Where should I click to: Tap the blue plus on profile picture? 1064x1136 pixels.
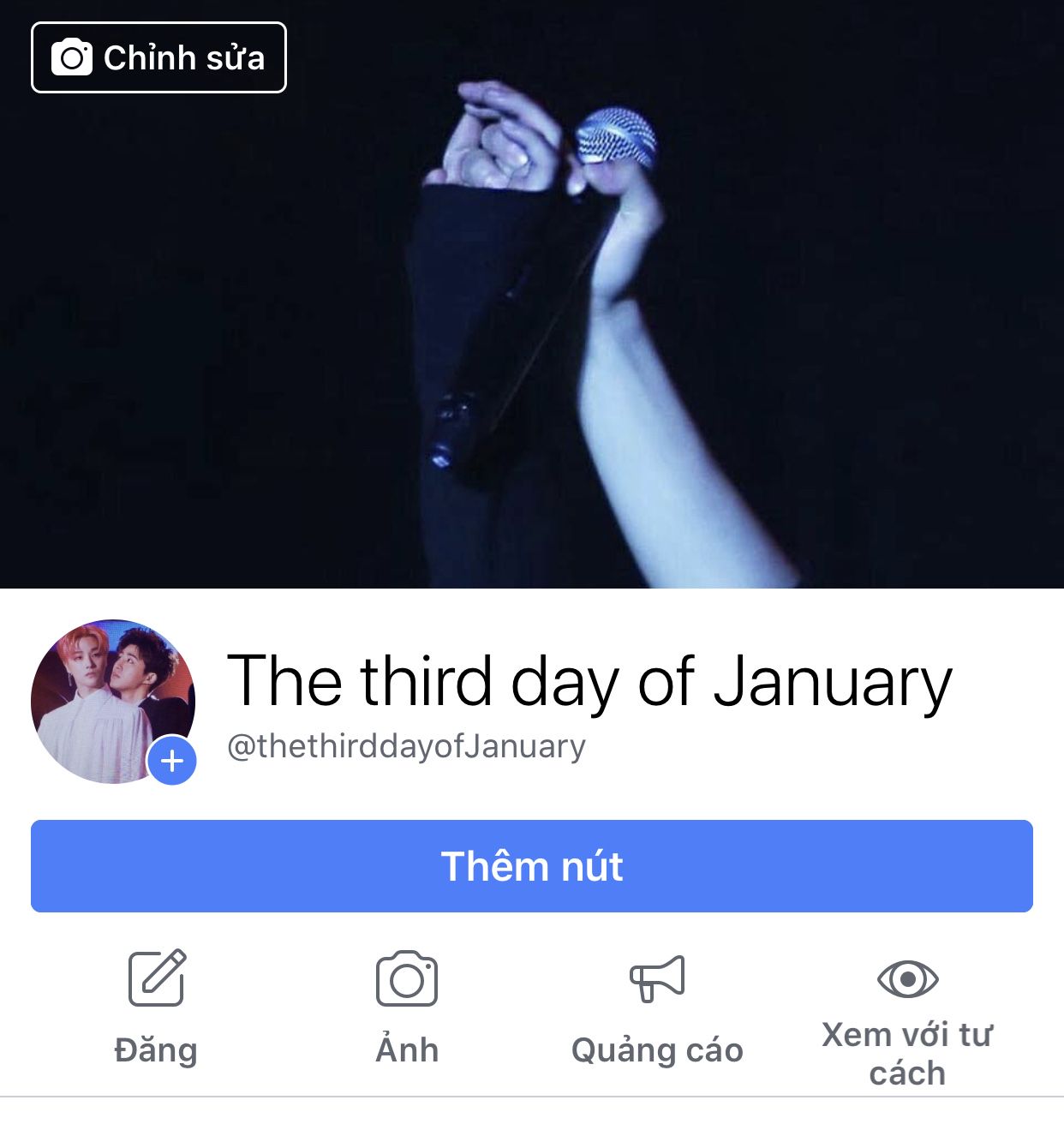pos(172,760)
